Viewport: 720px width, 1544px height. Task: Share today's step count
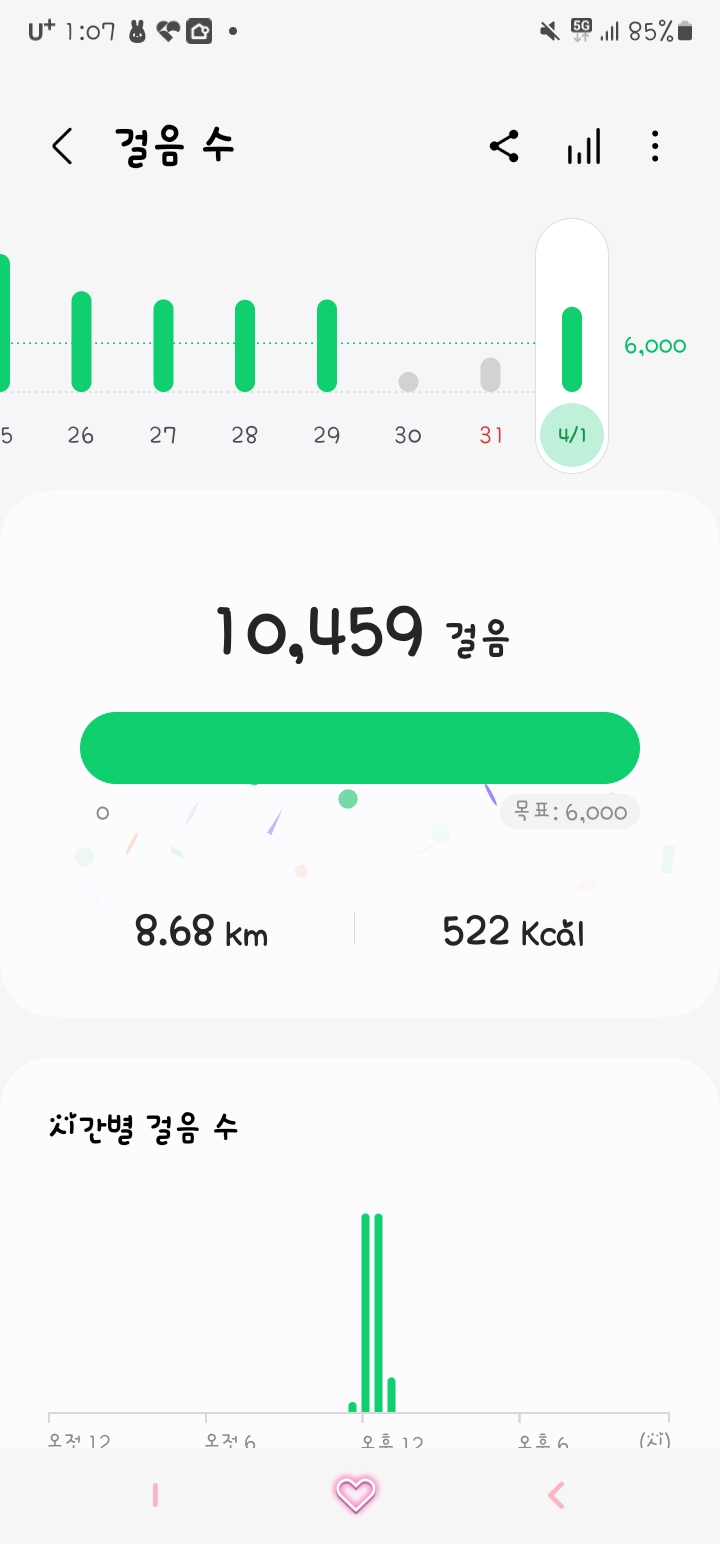click(504, 147)
